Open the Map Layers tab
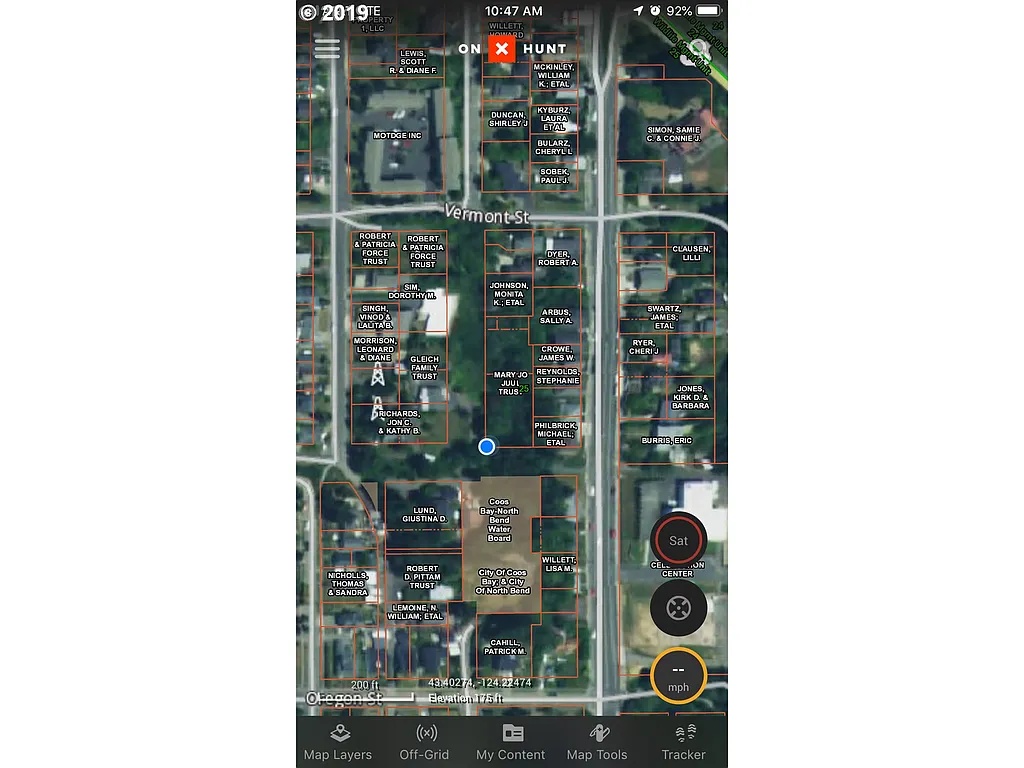The height and width of the screenshot is (768, 1024). 338,742
